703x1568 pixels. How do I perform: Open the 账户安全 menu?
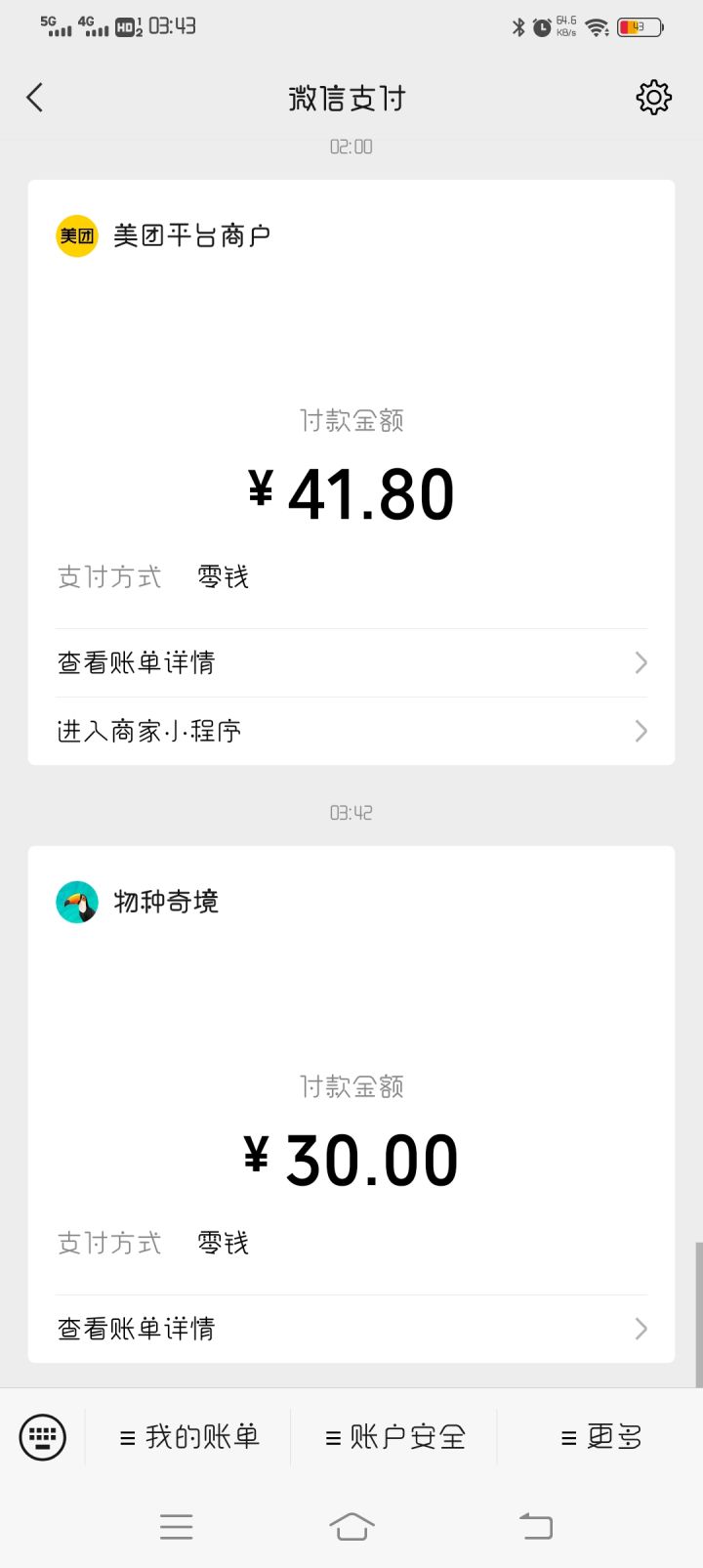[394, 1437]
